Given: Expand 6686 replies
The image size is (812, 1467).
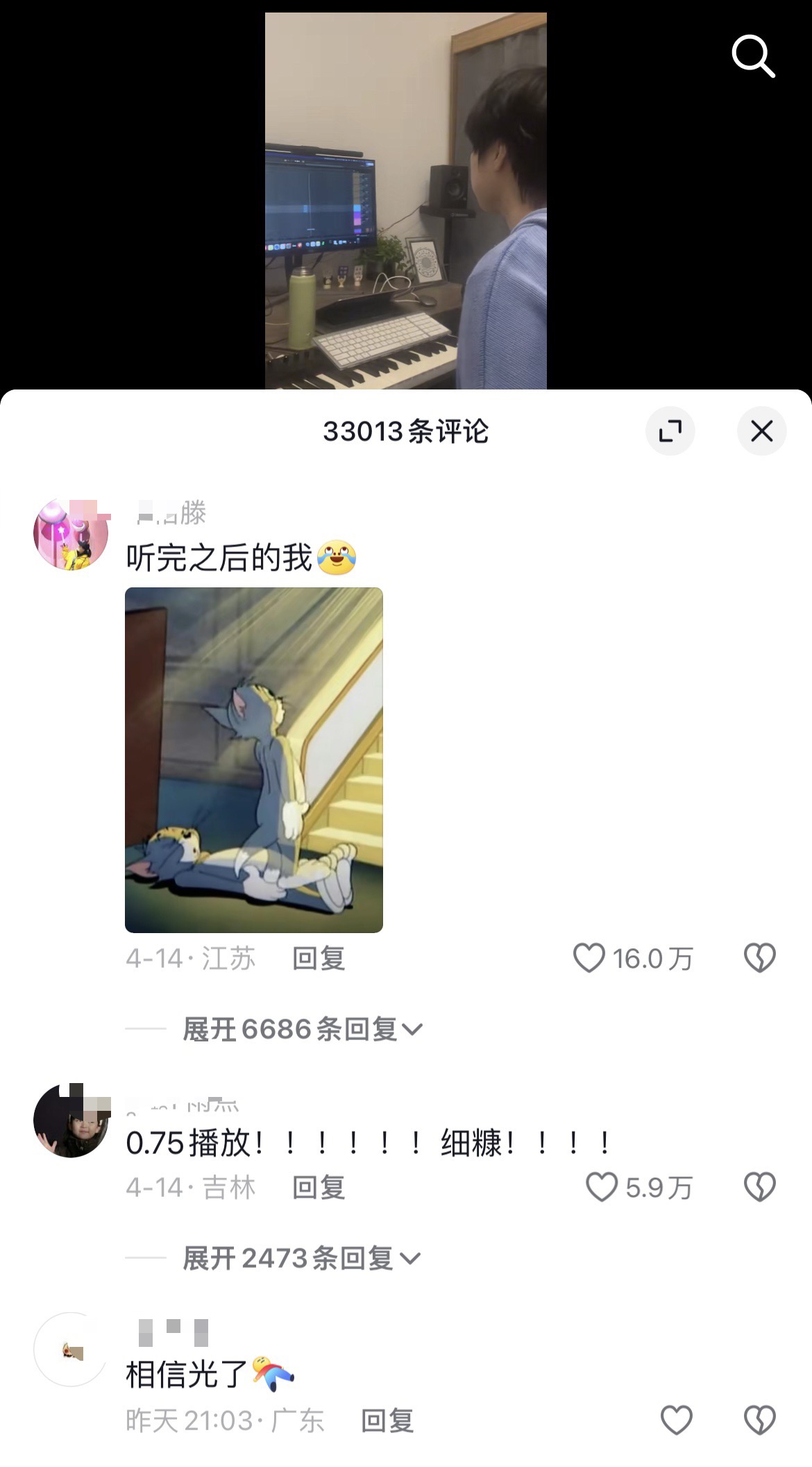Looking at the screenshot, I should 303,1029.
